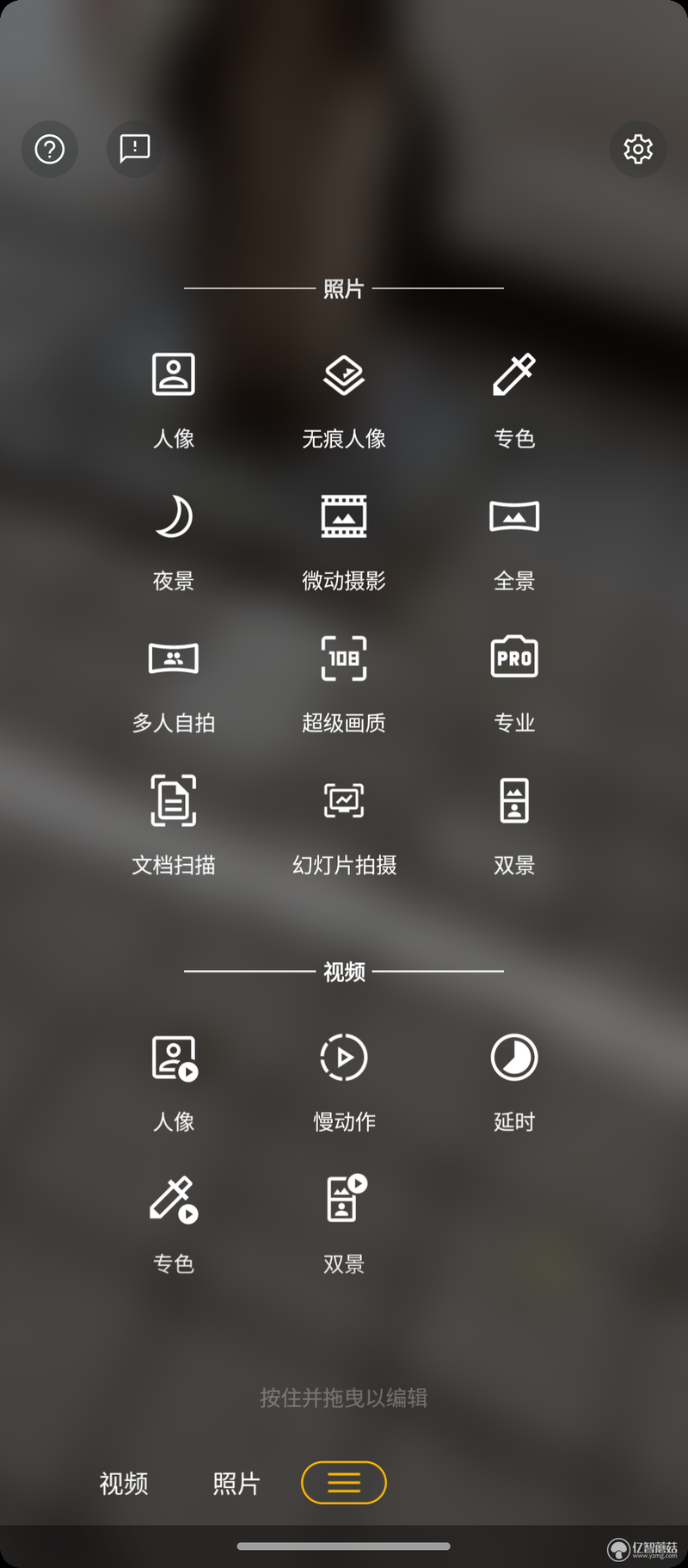Open camera settings gear
Screen dimensions: 688x1568
point(638,150)
